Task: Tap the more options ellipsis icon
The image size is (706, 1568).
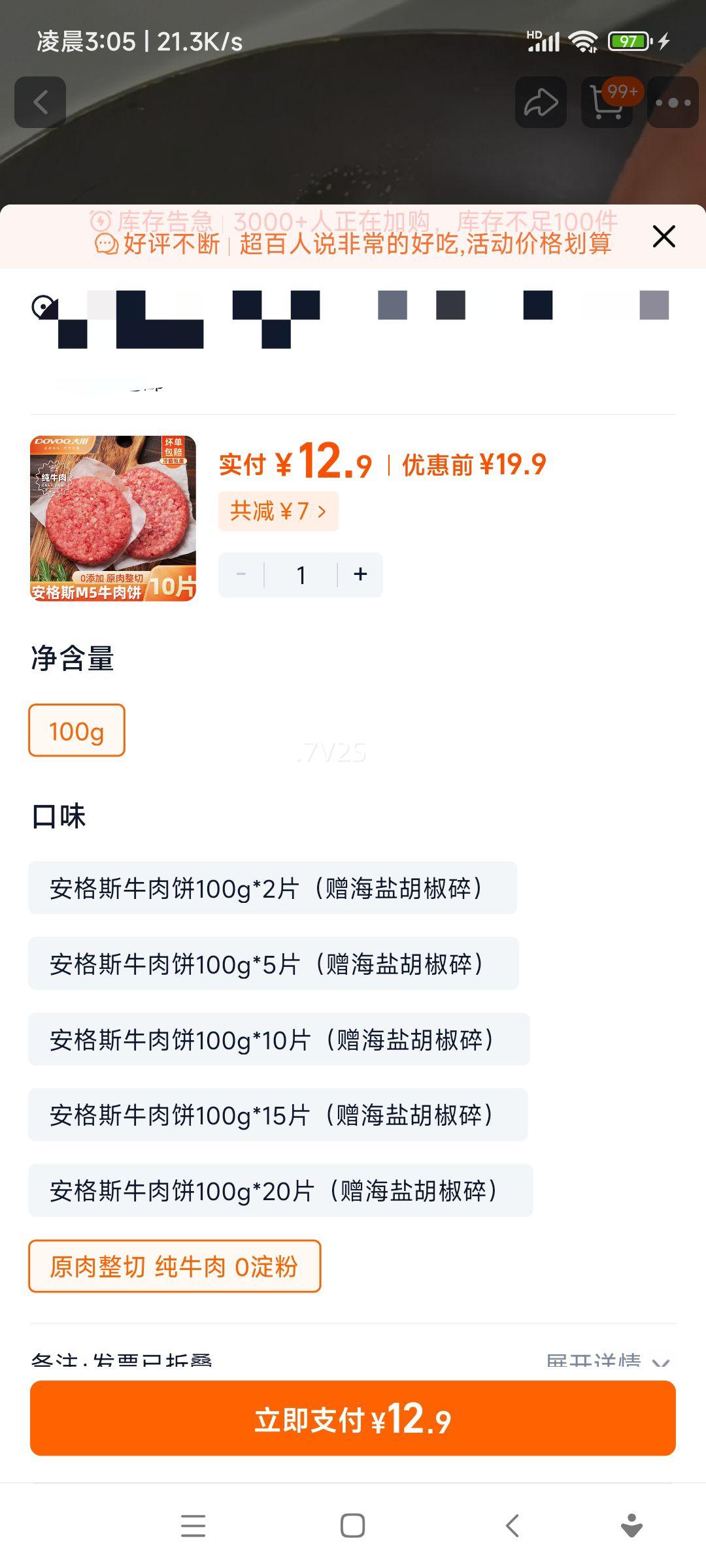Action: pyautogui.click(x=675, y=101)
